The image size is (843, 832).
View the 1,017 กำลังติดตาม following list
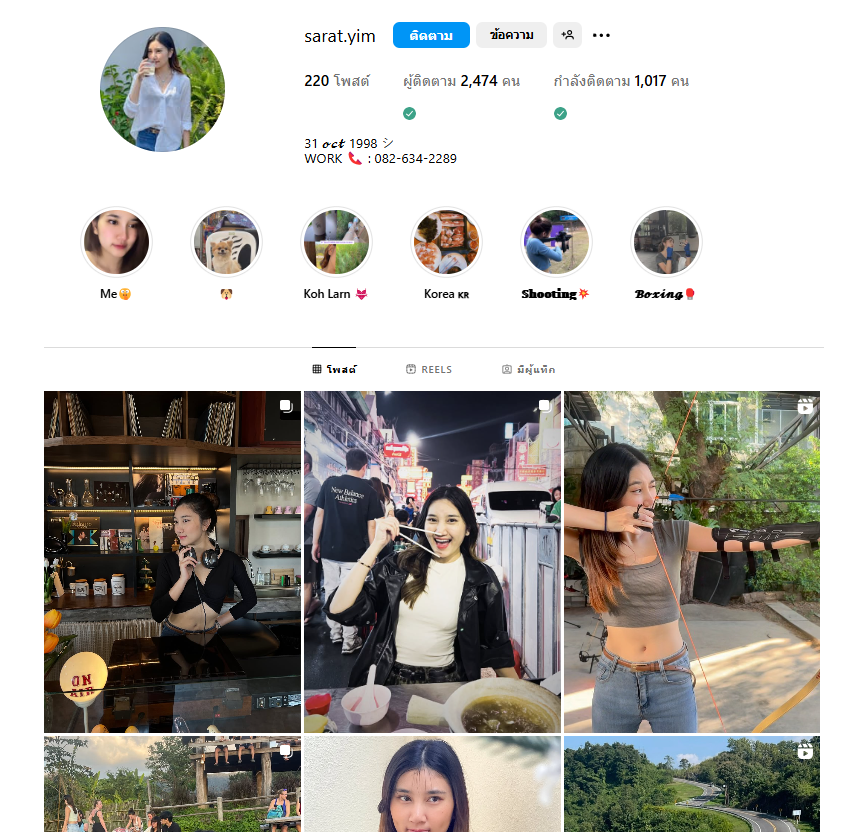pyautogui.click(x=621, y=81)
